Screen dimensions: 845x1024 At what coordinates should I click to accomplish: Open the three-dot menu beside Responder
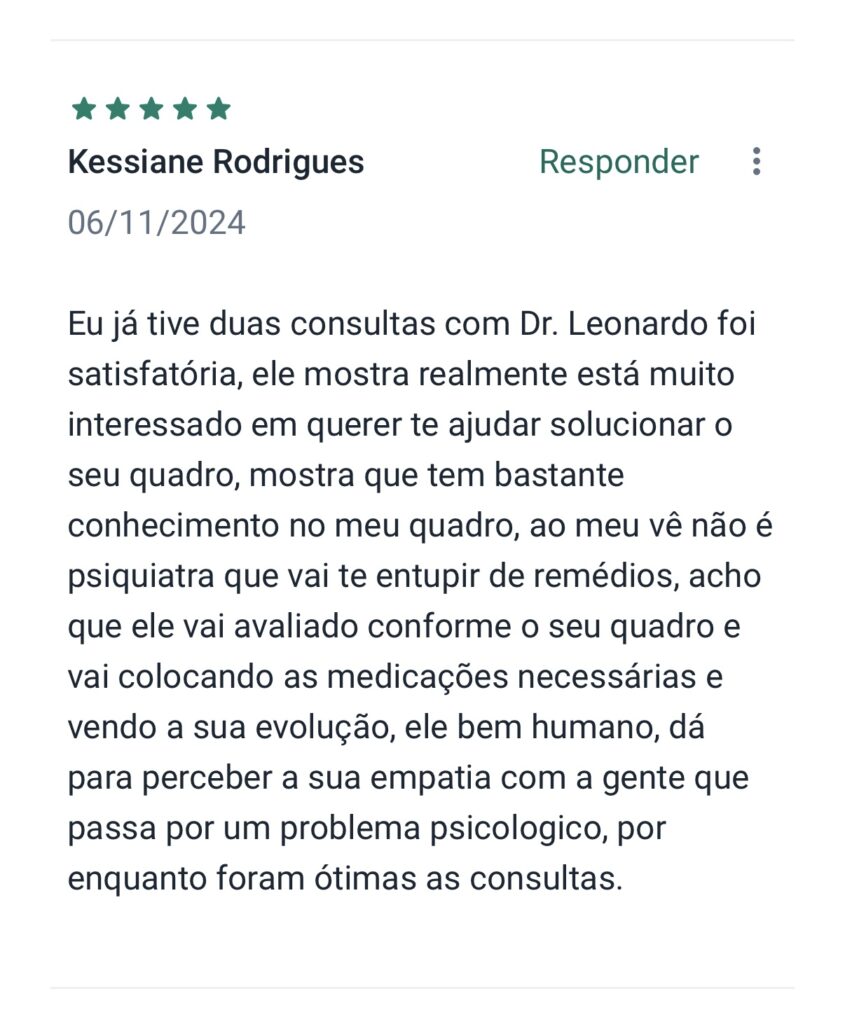(756, 161)
